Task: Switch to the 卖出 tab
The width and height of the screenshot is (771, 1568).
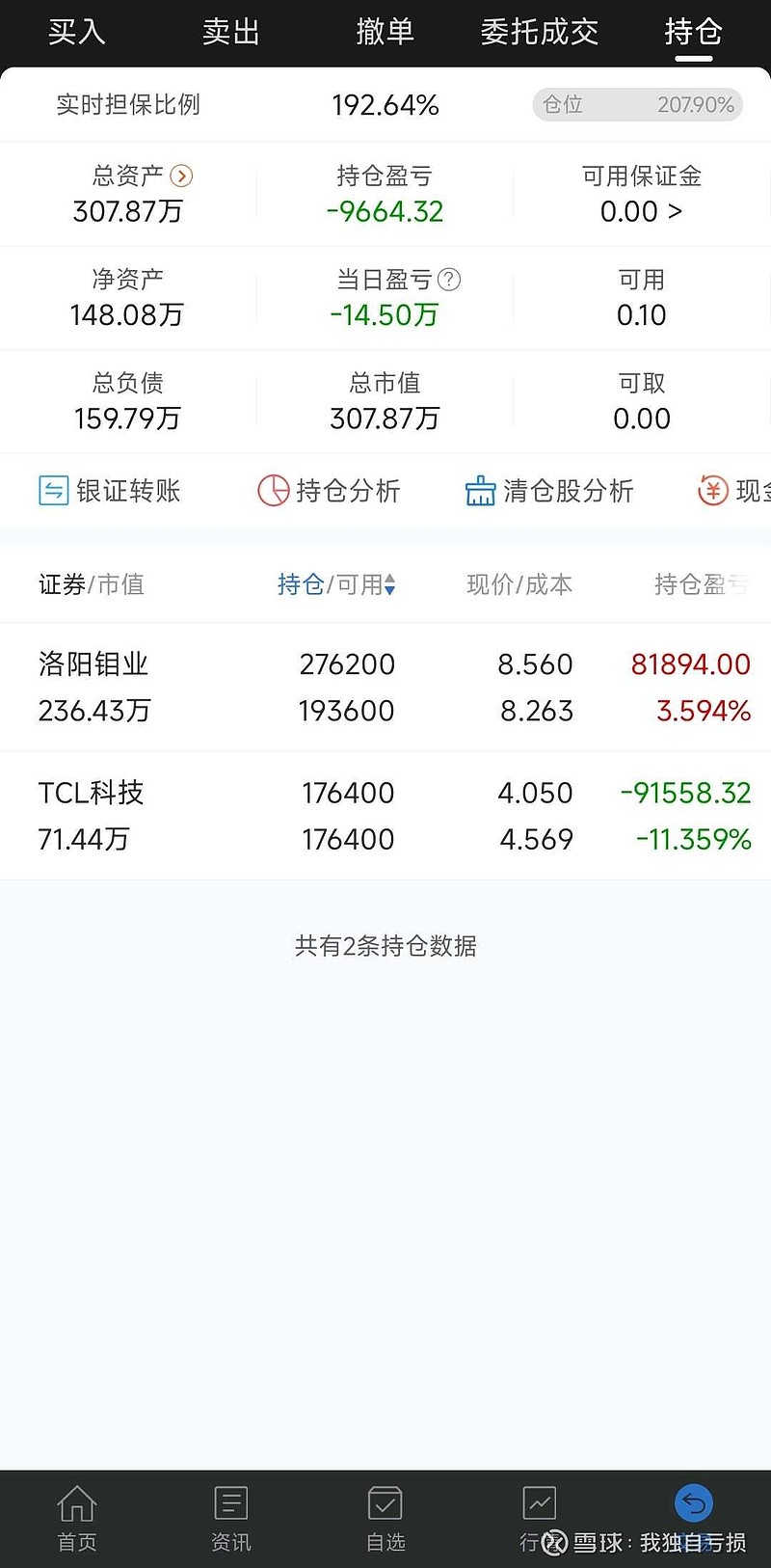Action: pyautogui.click(x=231, y=32)
